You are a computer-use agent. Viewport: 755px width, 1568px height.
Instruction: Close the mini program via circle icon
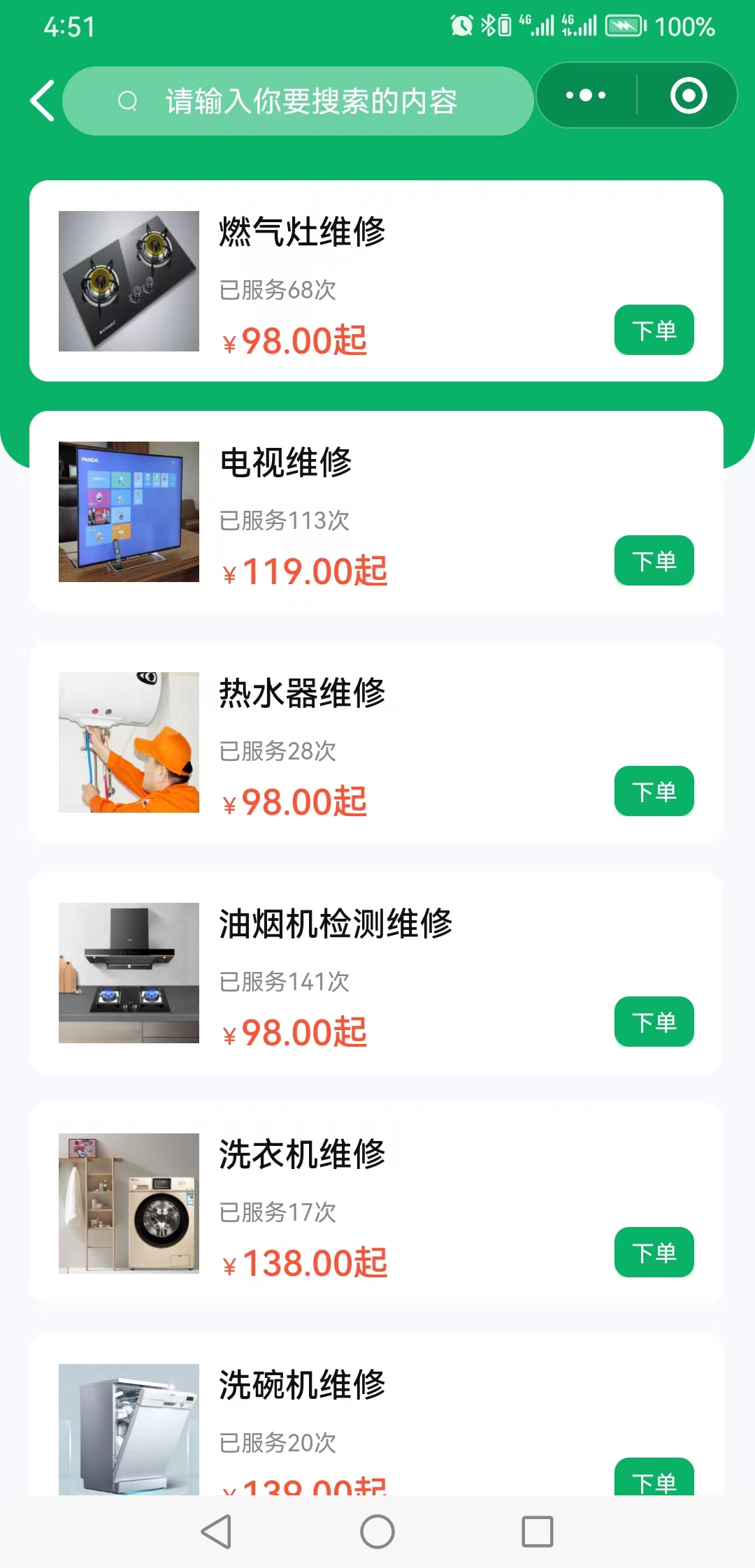point(688,96)
